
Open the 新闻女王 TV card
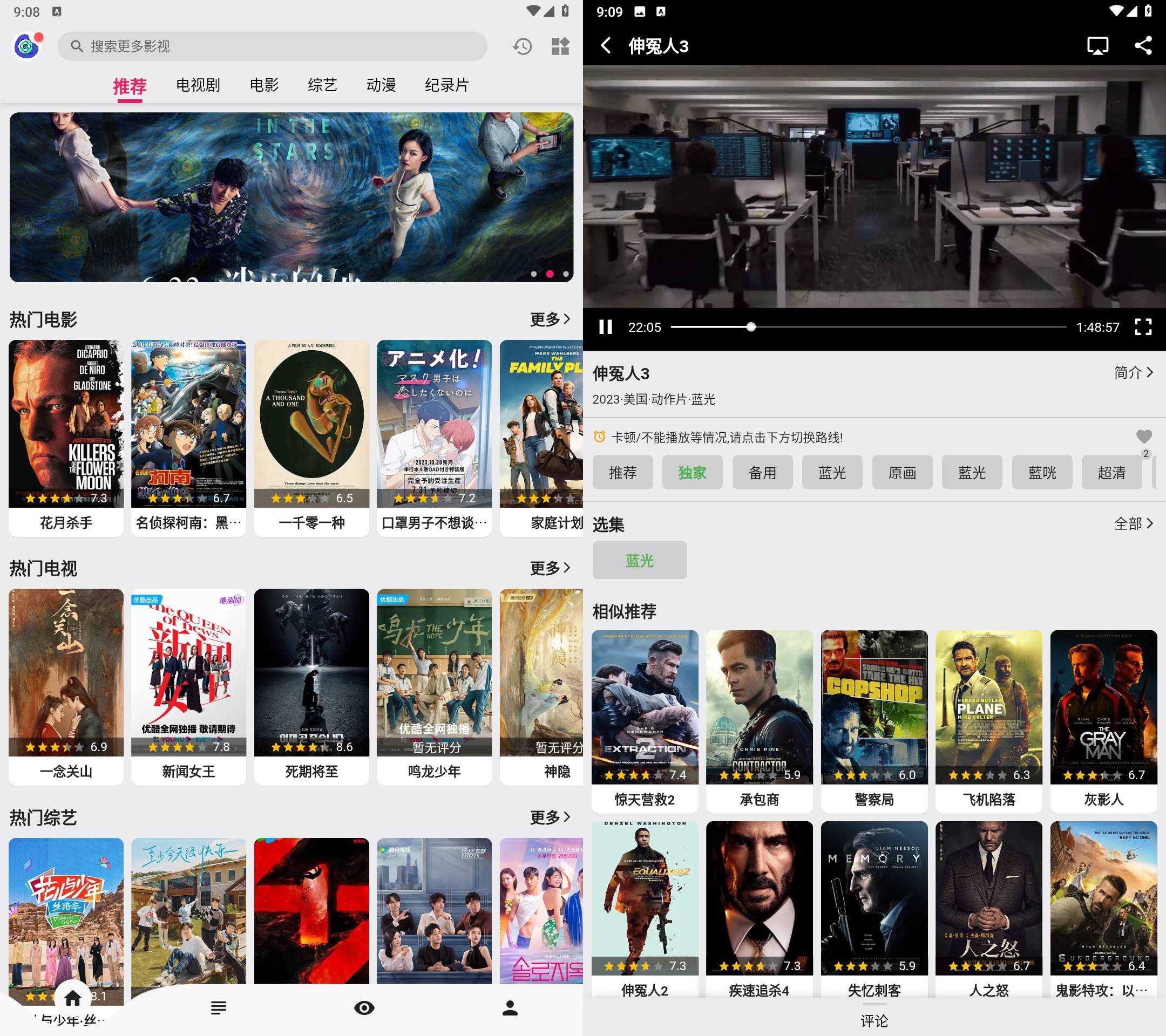189,686
